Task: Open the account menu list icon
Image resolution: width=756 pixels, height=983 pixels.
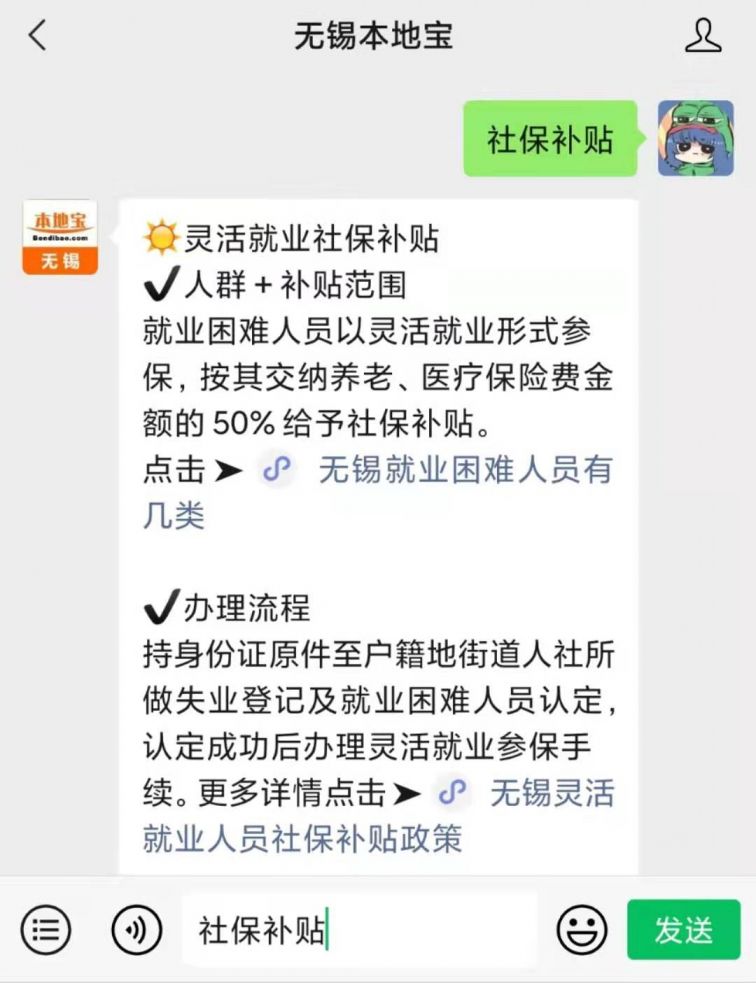Action: [46, 930]
